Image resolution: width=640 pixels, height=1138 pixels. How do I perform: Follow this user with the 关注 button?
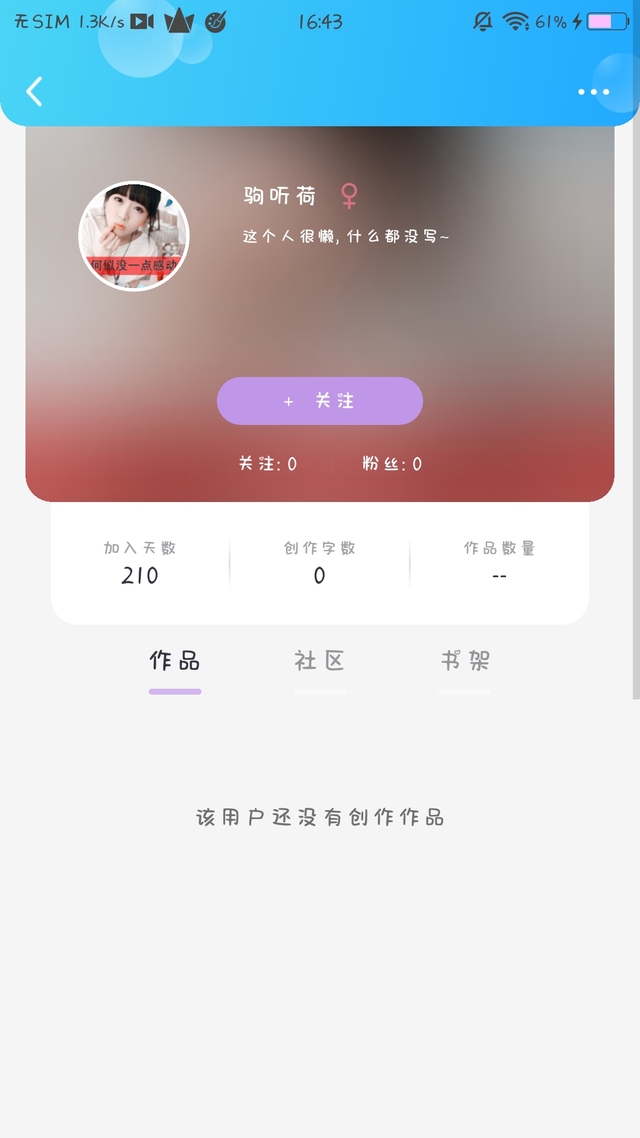(x=320, y=401)
